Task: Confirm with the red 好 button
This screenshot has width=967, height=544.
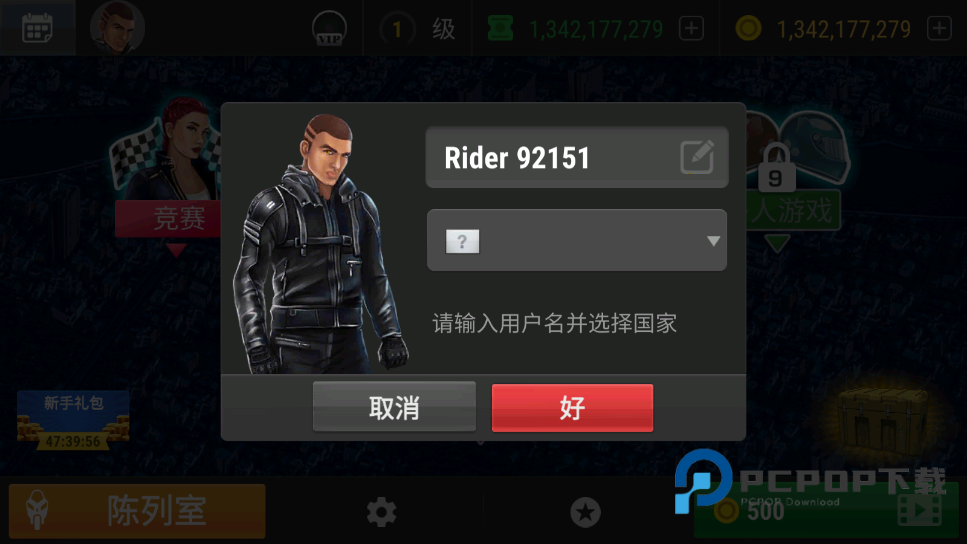Action: 572,408
